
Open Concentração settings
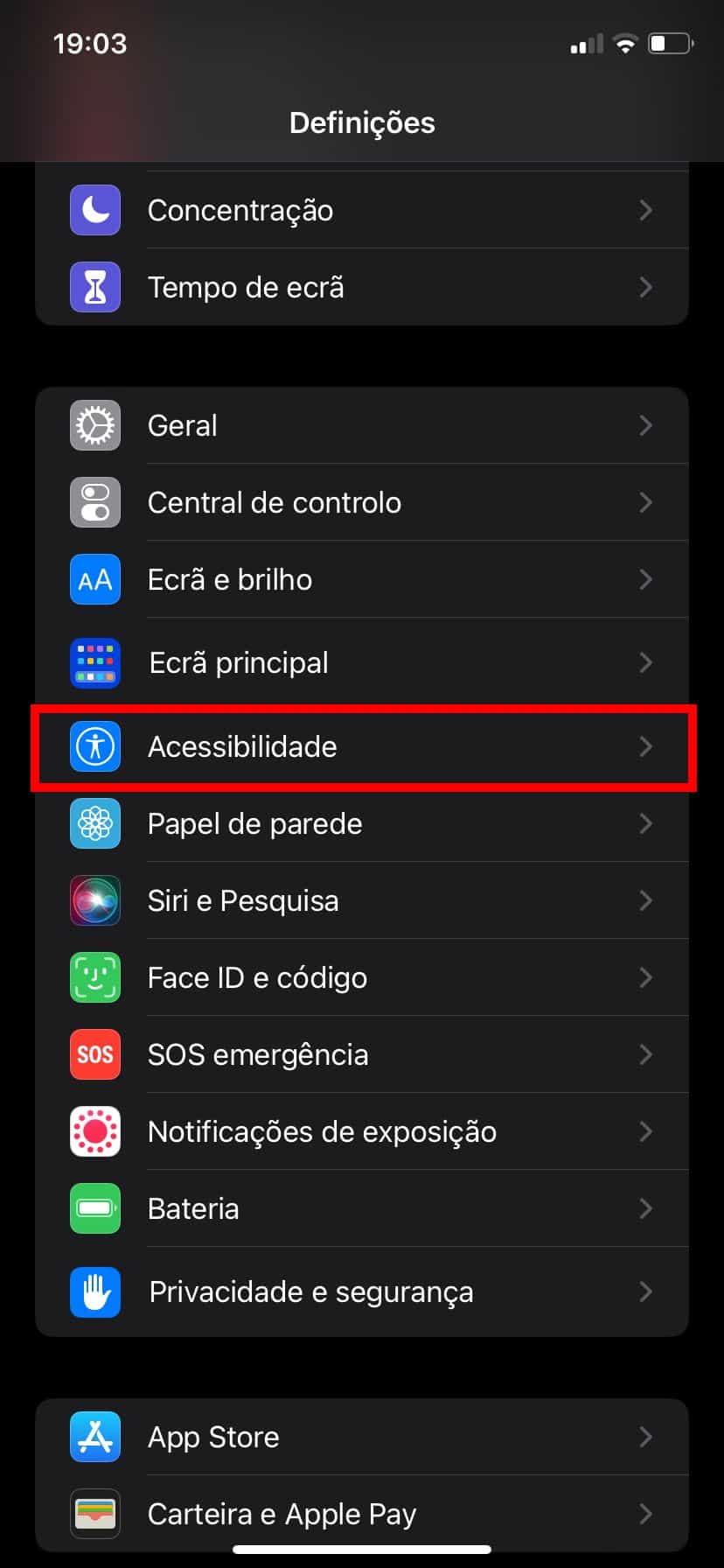pos(361,210)
